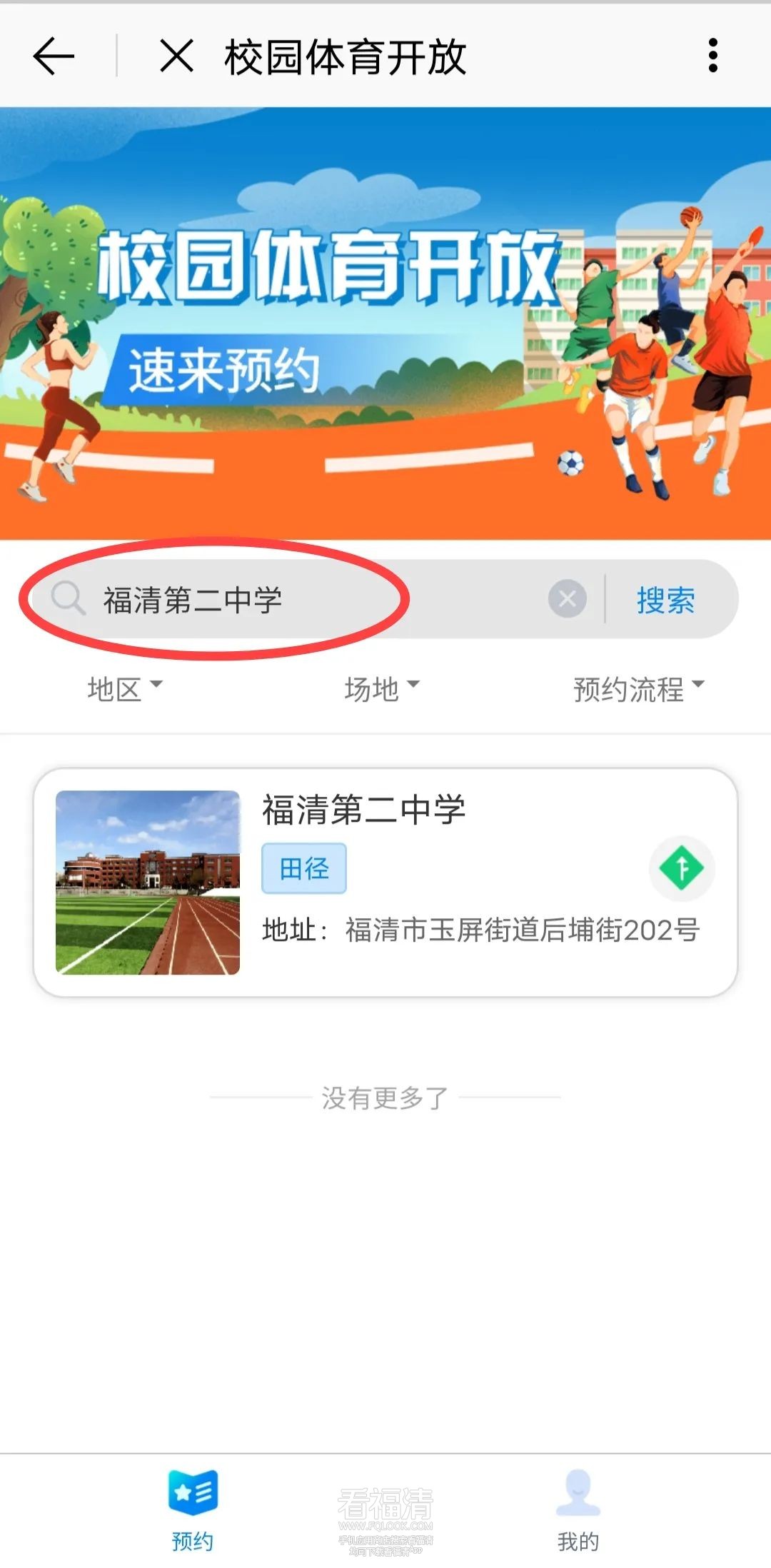The height and width of the screenshot is (1568, 771).
Task: Open the three-dot overflow menu
Action: tap(712, 56)
